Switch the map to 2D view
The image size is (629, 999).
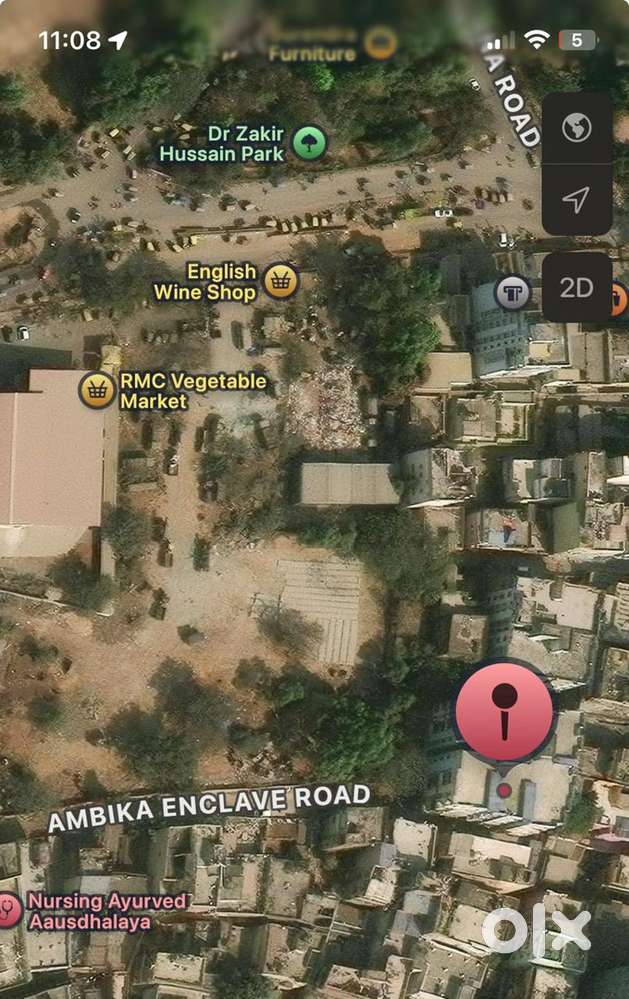click(576, 288)
